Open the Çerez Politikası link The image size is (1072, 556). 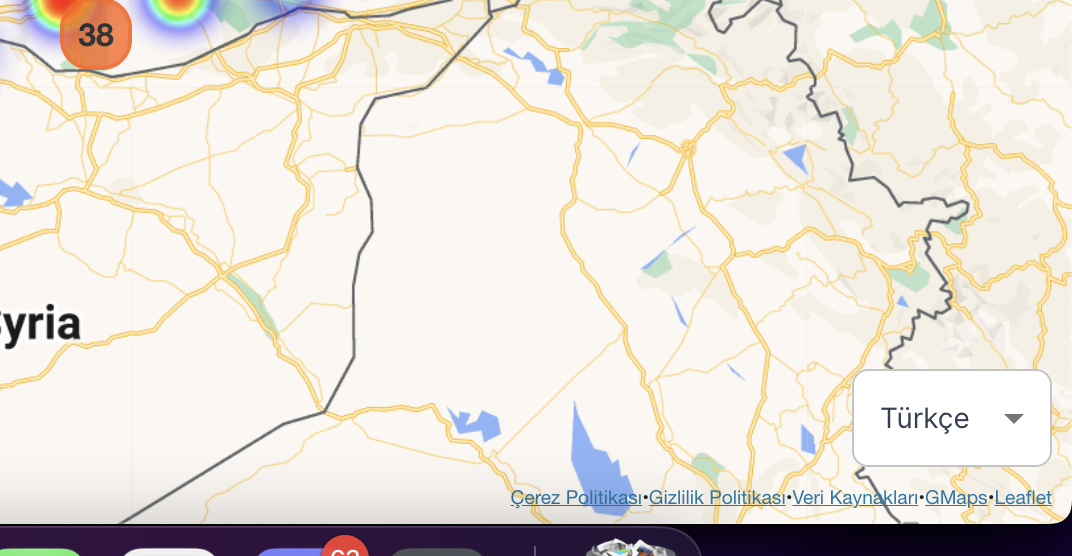(x=576, y=497)
